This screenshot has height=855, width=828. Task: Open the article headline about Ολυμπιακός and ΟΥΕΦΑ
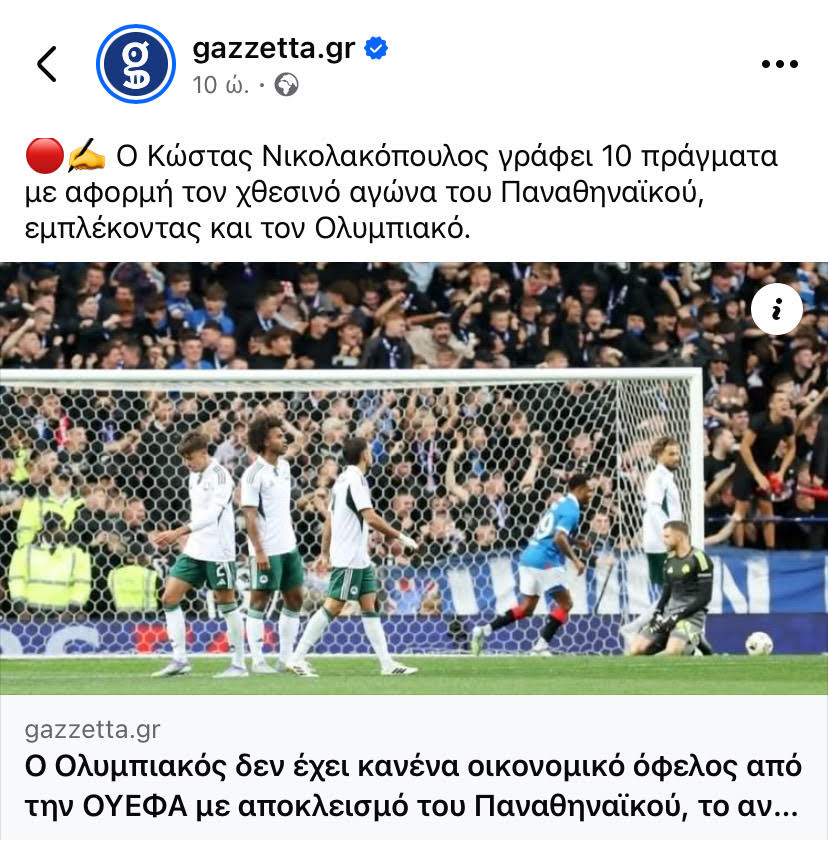point(412,786)
